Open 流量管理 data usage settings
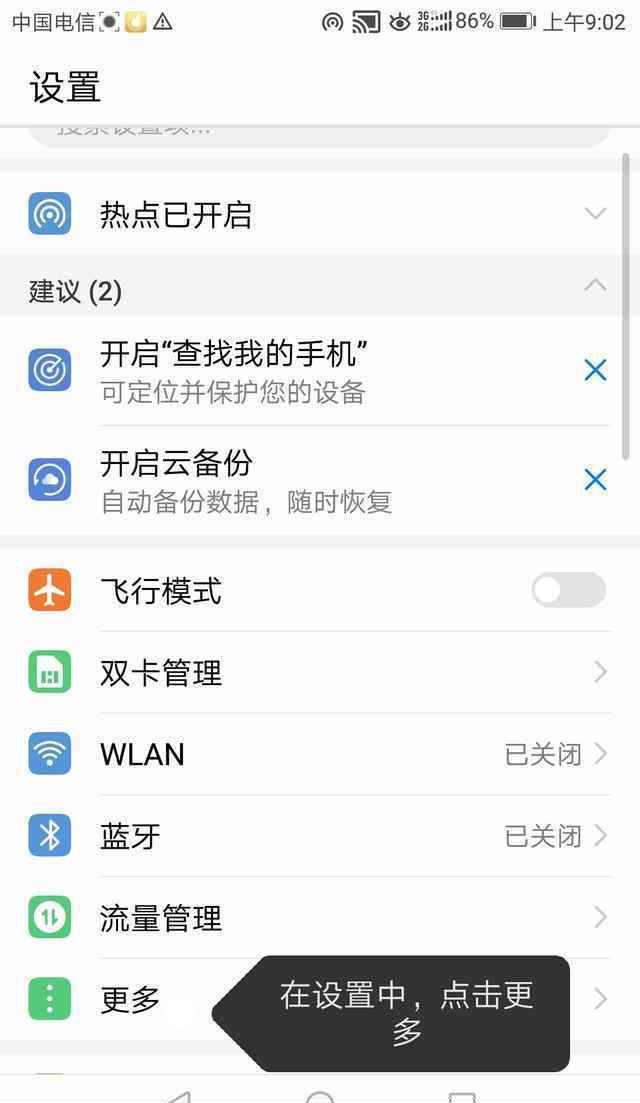Image resolution: width=640 pixels, height=1103 pixels. point(319,917)
